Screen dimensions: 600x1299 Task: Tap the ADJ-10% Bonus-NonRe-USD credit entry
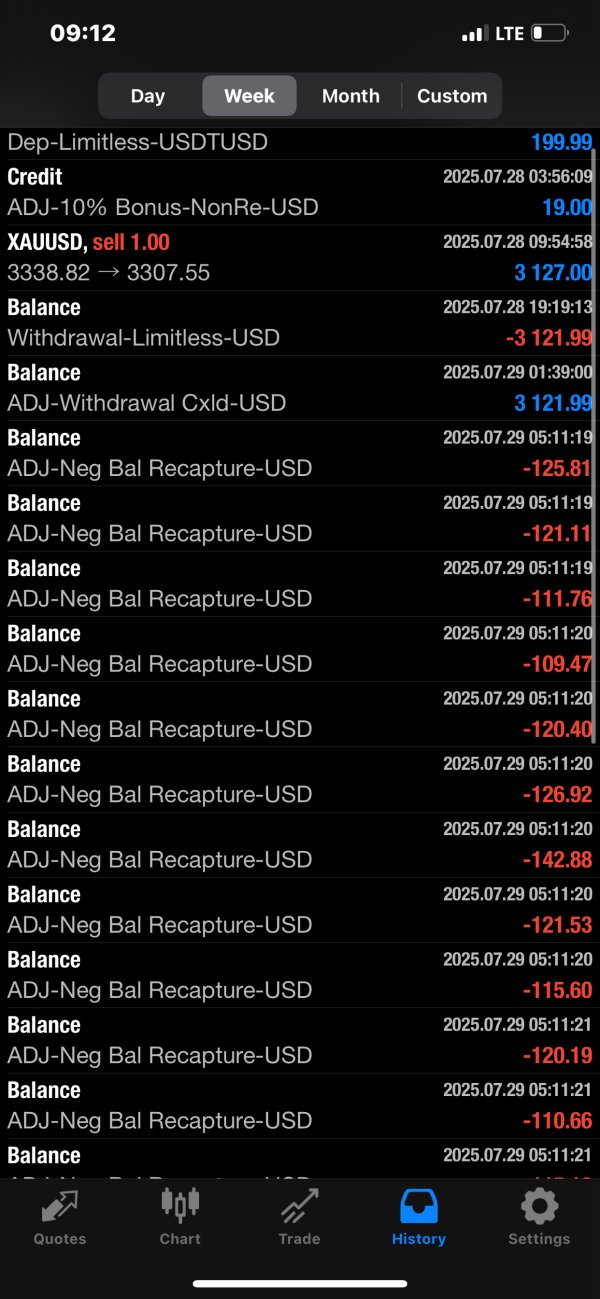[300, 193]
